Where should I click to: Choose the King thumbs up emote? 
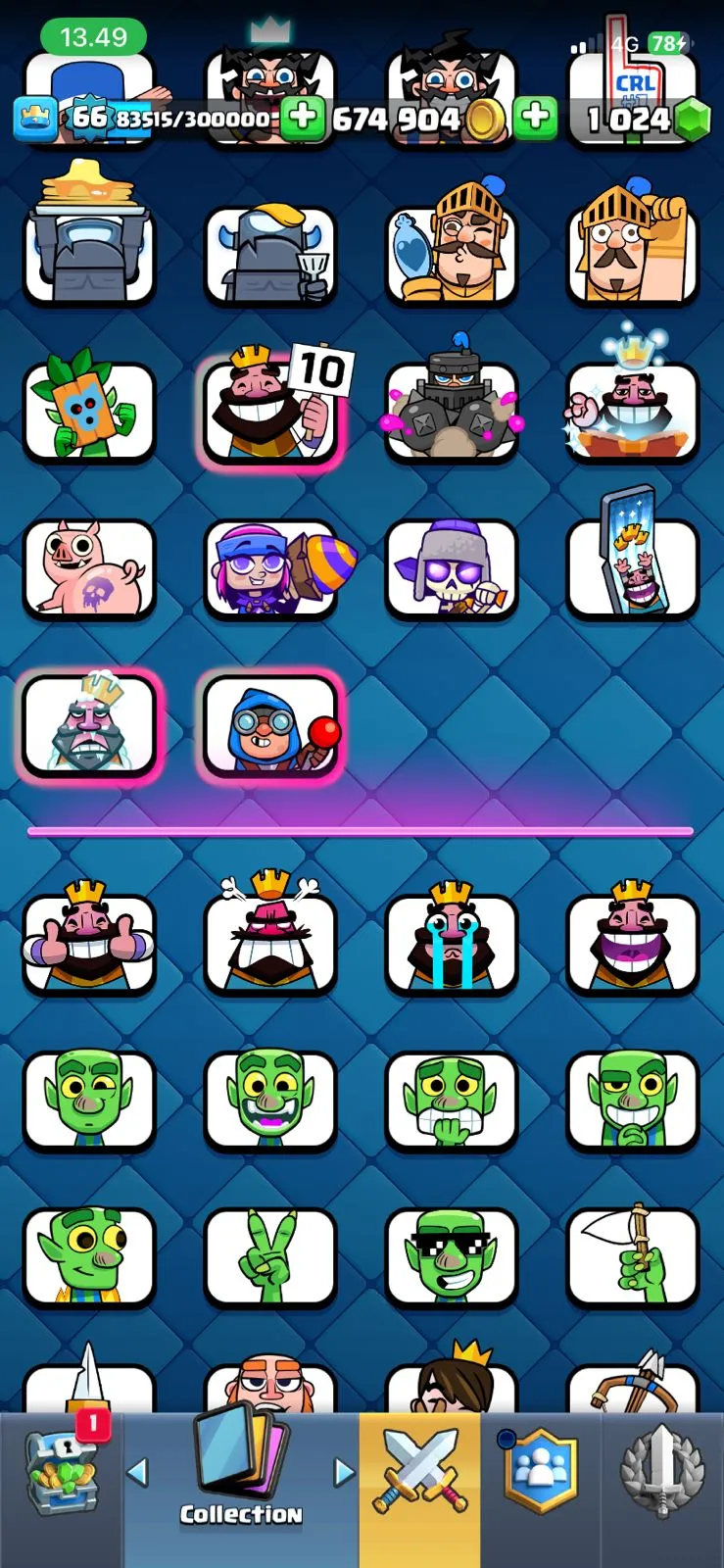(89, 943)
